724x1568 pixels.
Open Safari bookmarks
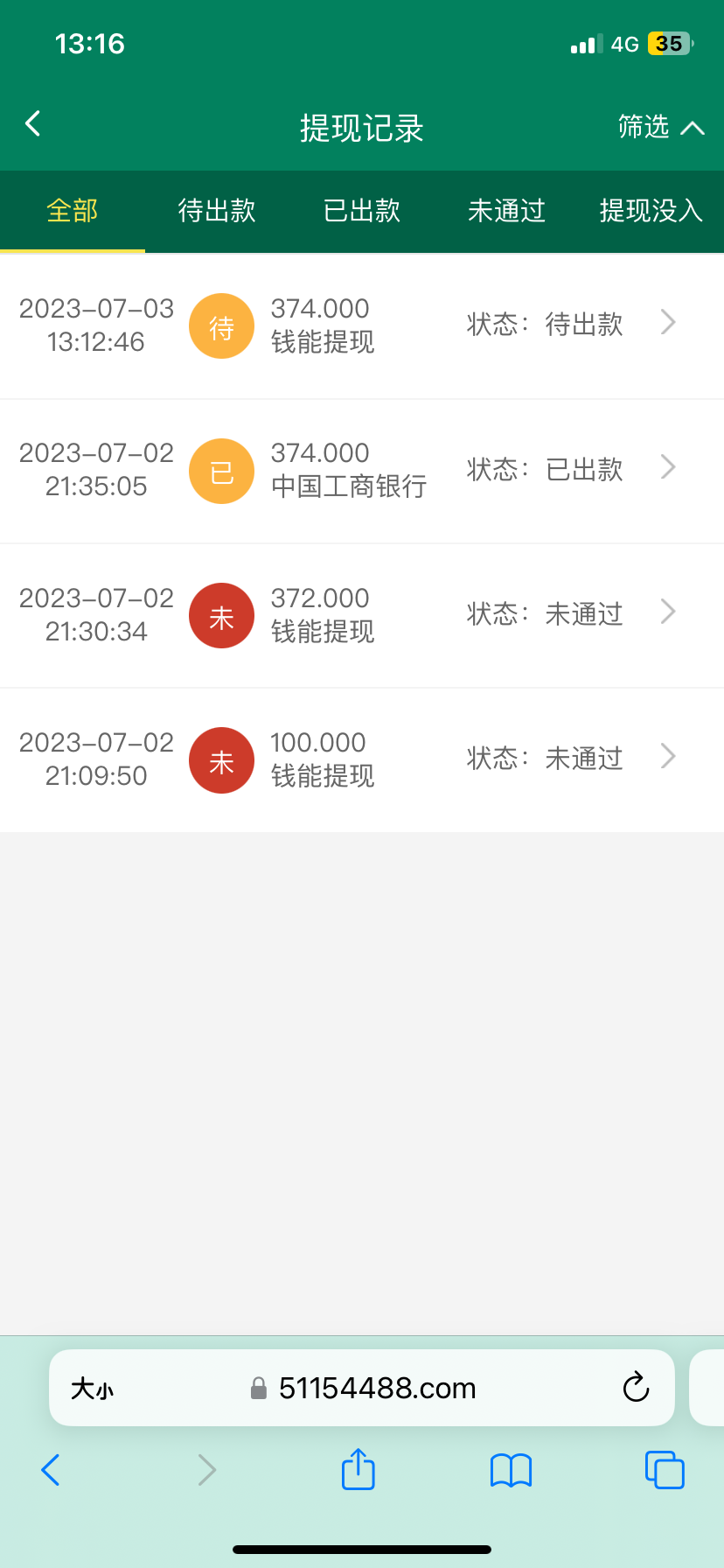(512, 1470)
